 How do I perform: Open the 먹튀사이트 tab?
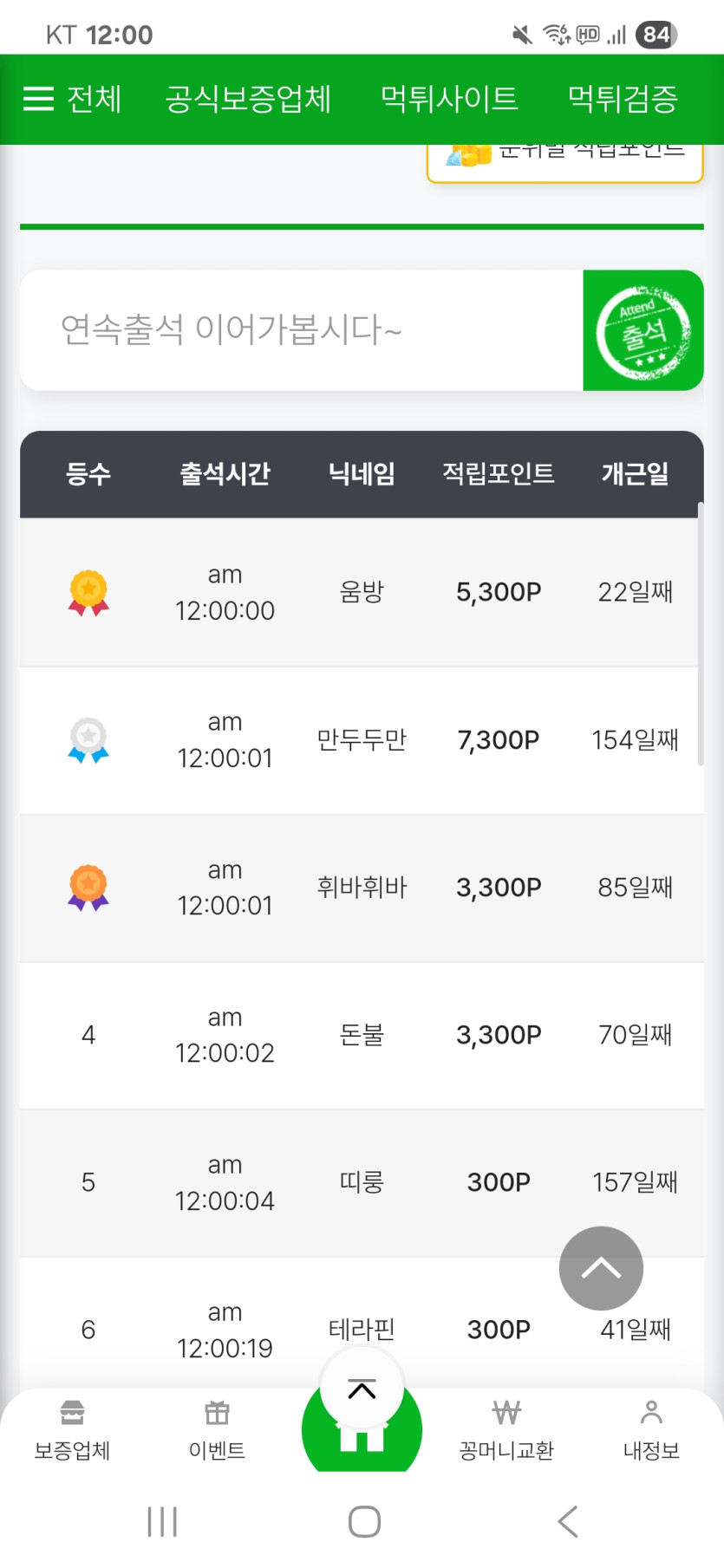[x=449, y=100]
